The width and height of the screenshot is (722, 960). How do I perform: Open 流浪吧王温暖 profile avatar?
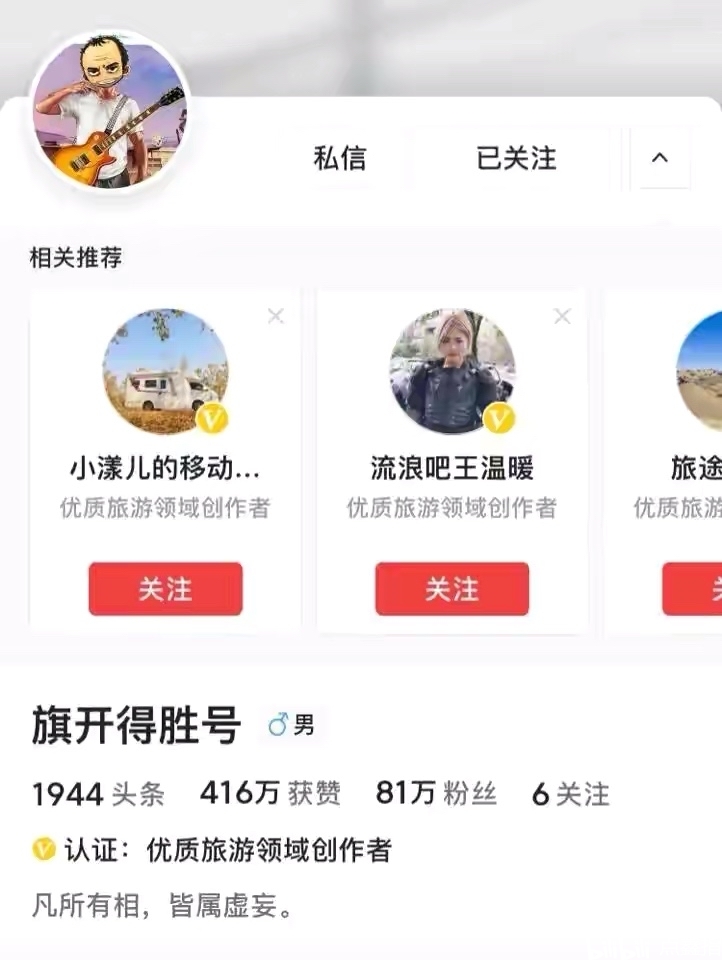tap(452, 371)
